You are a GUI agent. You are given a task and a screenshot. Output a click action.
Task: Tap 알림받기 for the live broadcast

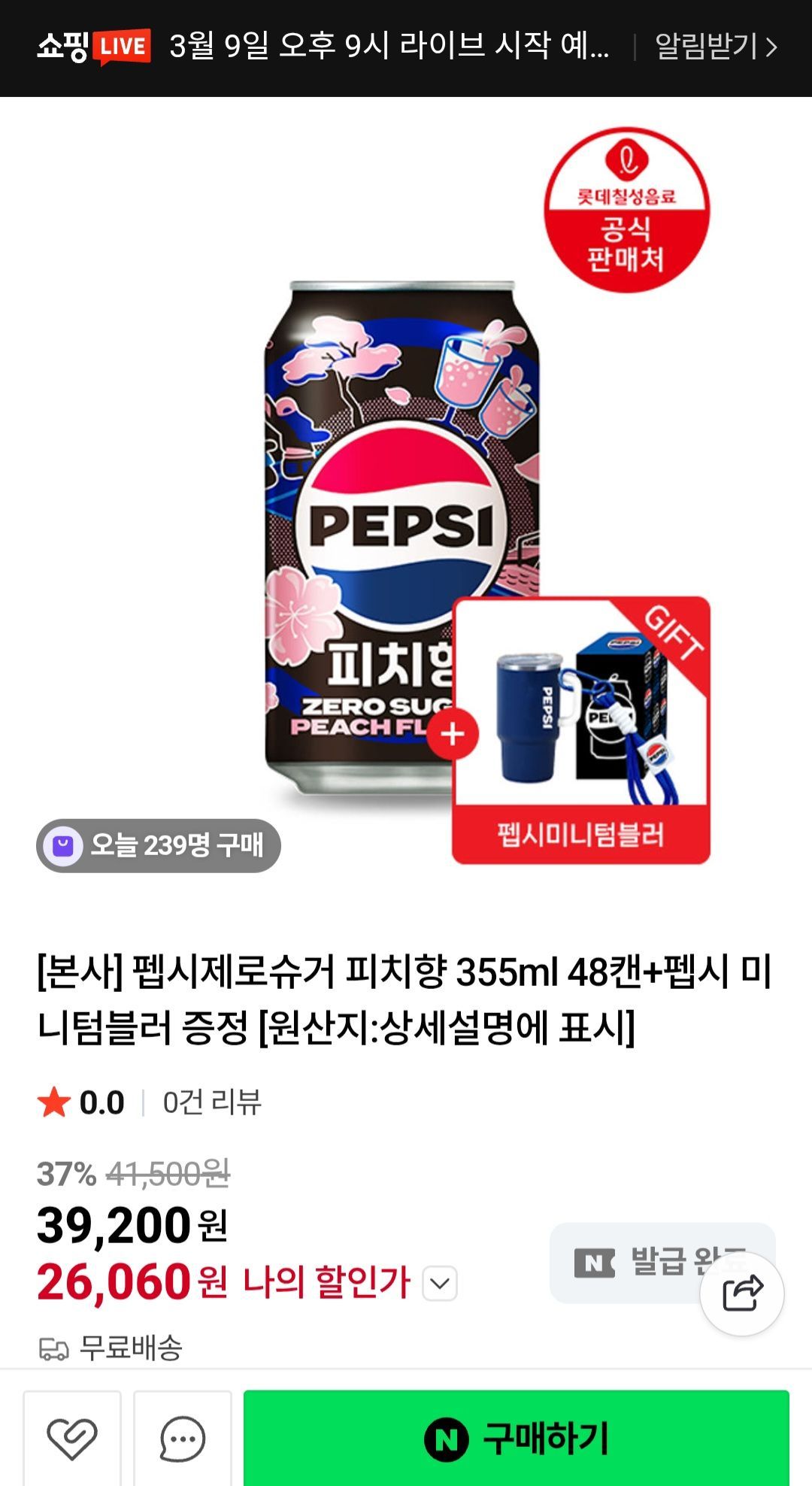coord(715,47)
